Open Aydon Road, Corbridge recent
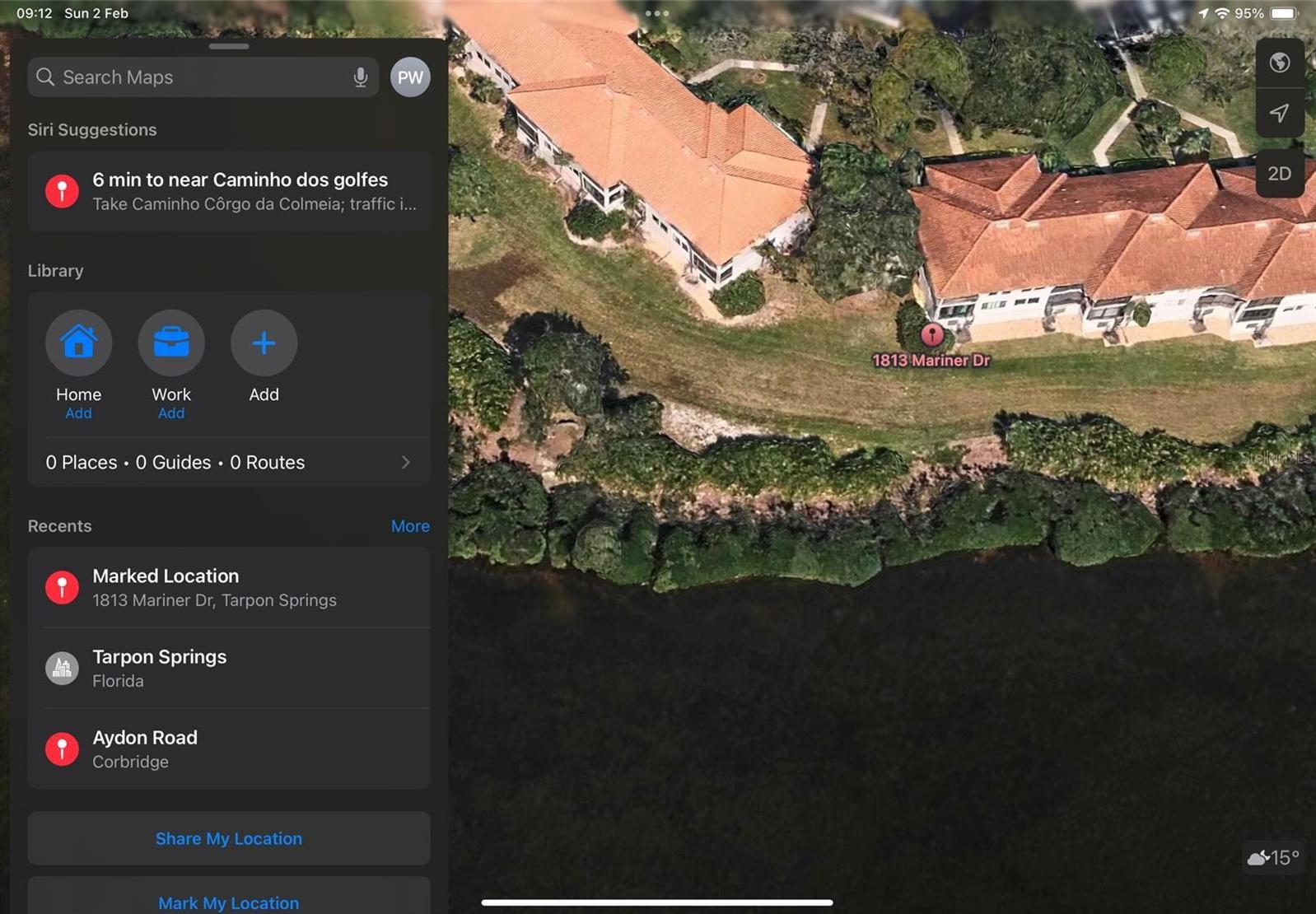The width and height of the screenshot is (1316, 914). pyautogui.click(x=229, y=749)
